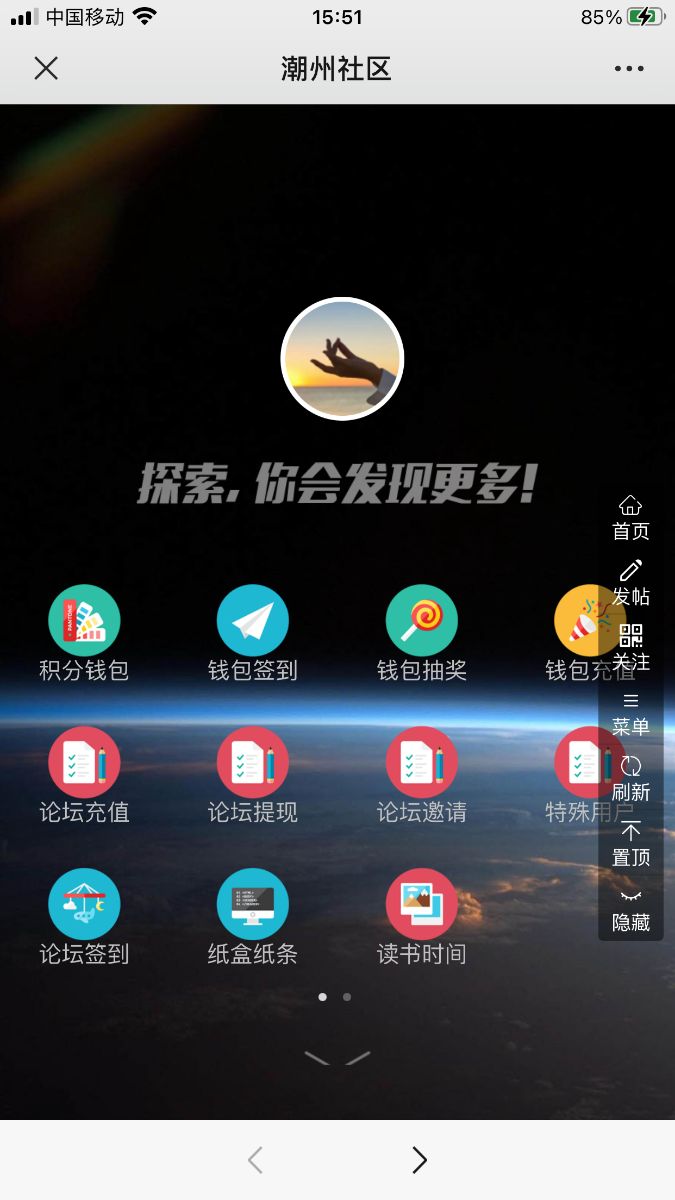The height and width of the screenshot is (1200, 675).
Task: Tap the circular profile avatar
Action: point(342,359)
